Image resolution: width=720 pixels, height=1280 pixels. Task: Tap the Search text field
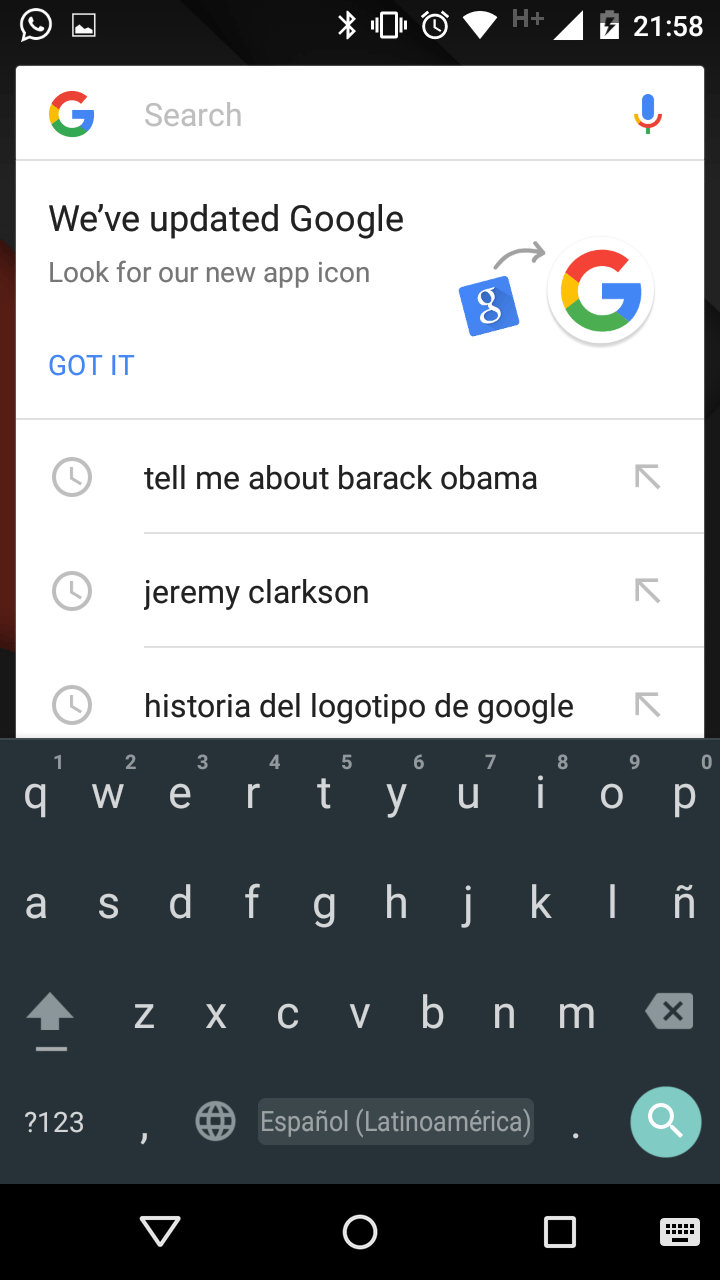(x=370, y=115)
